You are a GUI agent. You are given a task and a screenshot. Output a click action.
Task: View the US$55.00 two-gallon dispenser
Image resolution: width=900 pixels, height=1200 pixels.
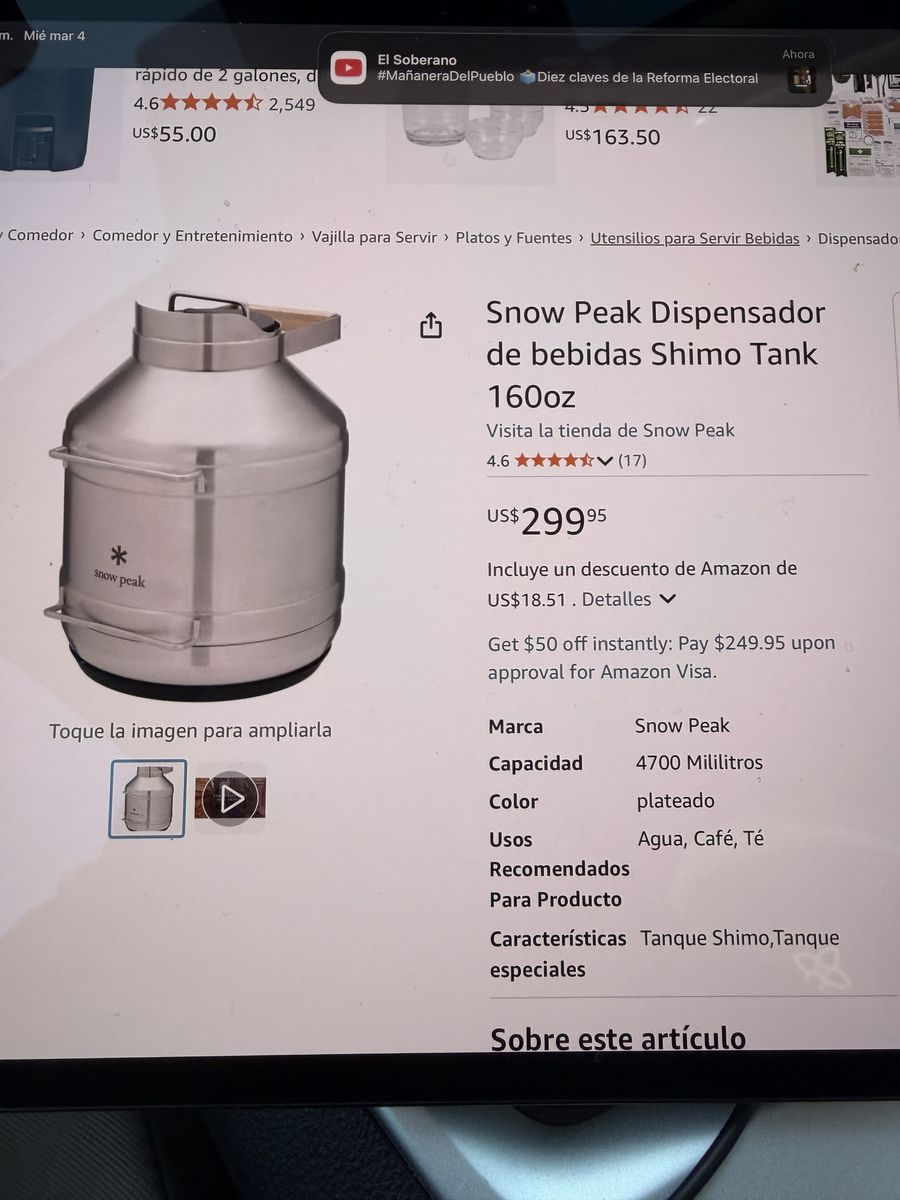coord(174,134)
